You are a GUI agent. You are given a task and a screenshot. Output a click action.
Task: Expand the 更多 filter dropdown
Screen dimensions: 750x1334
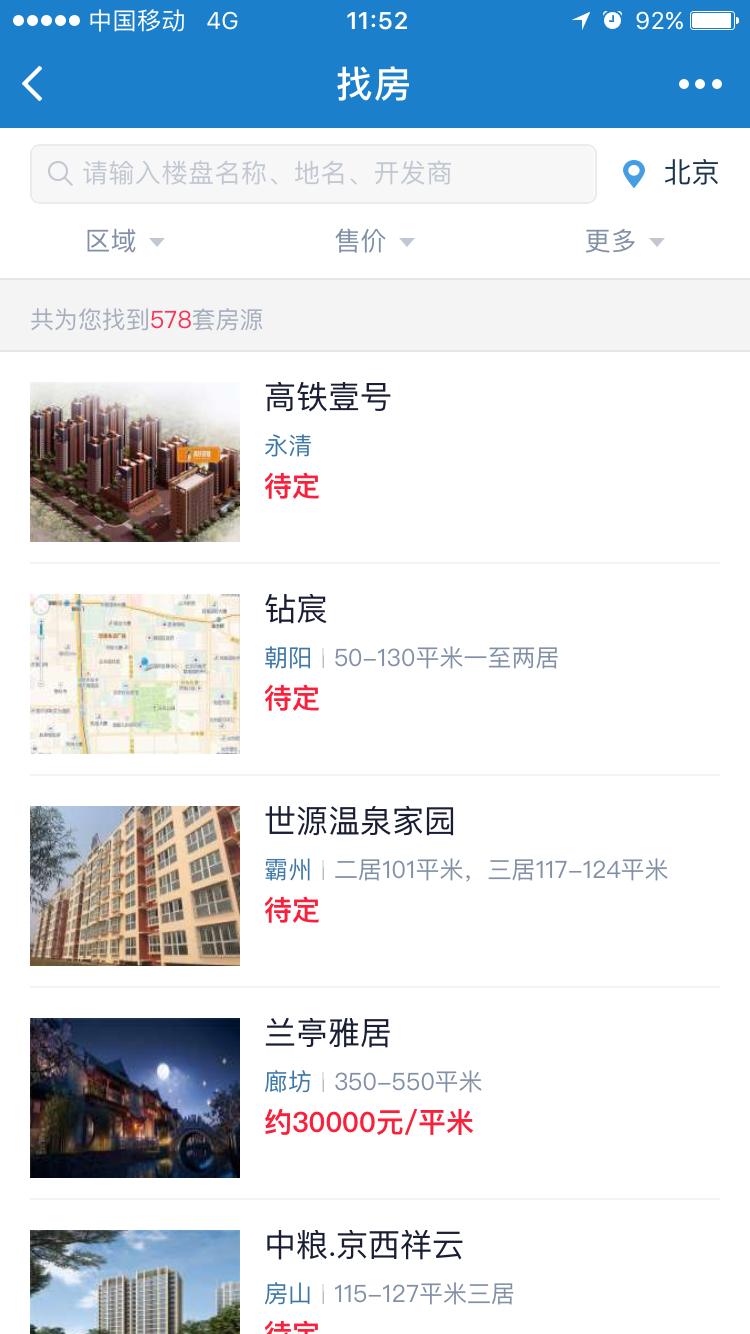pyautogui.click(x=624, y=241)
